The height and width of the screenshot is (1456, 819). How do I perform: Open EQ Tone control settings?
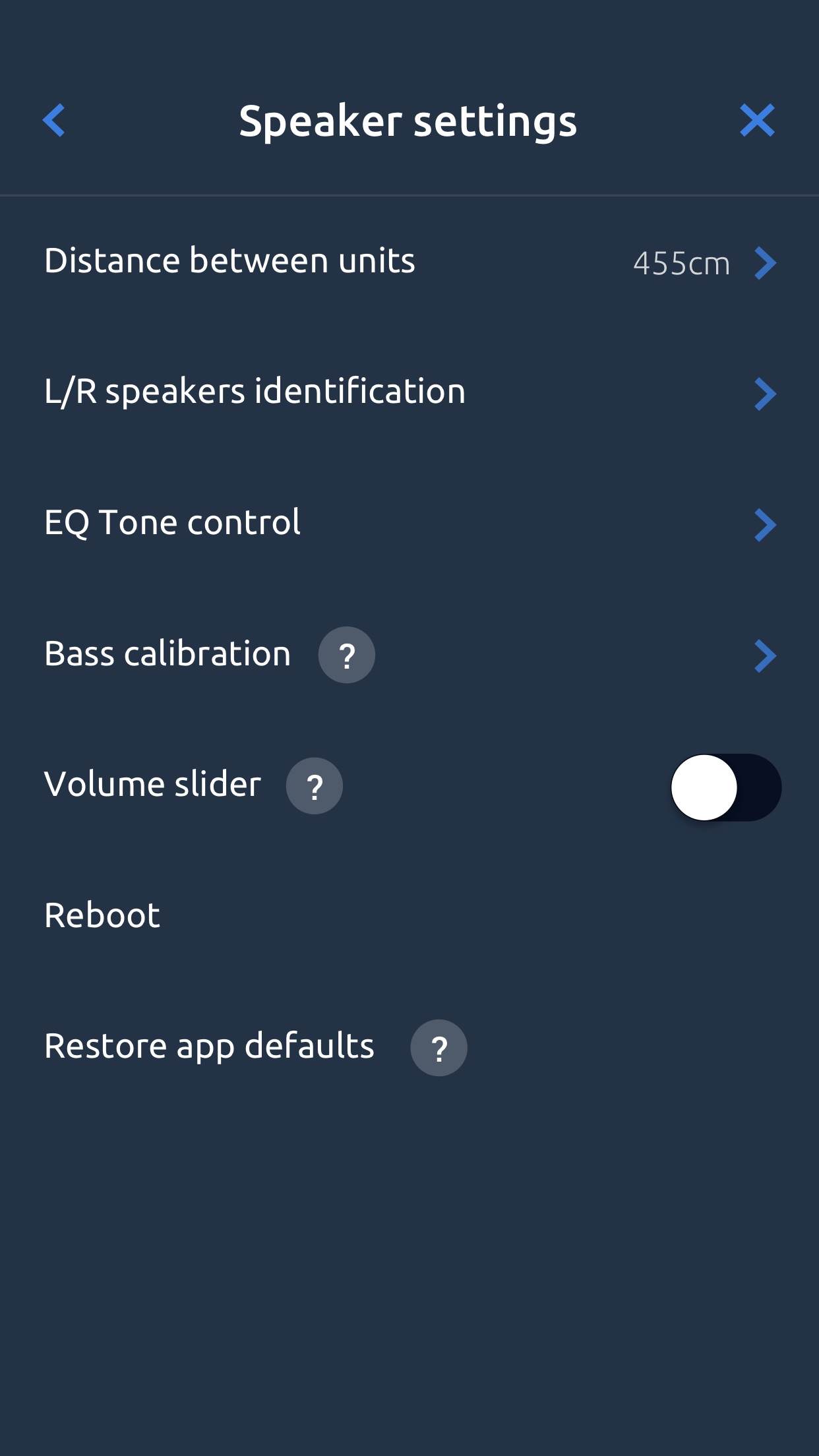[x=171, y=522]
